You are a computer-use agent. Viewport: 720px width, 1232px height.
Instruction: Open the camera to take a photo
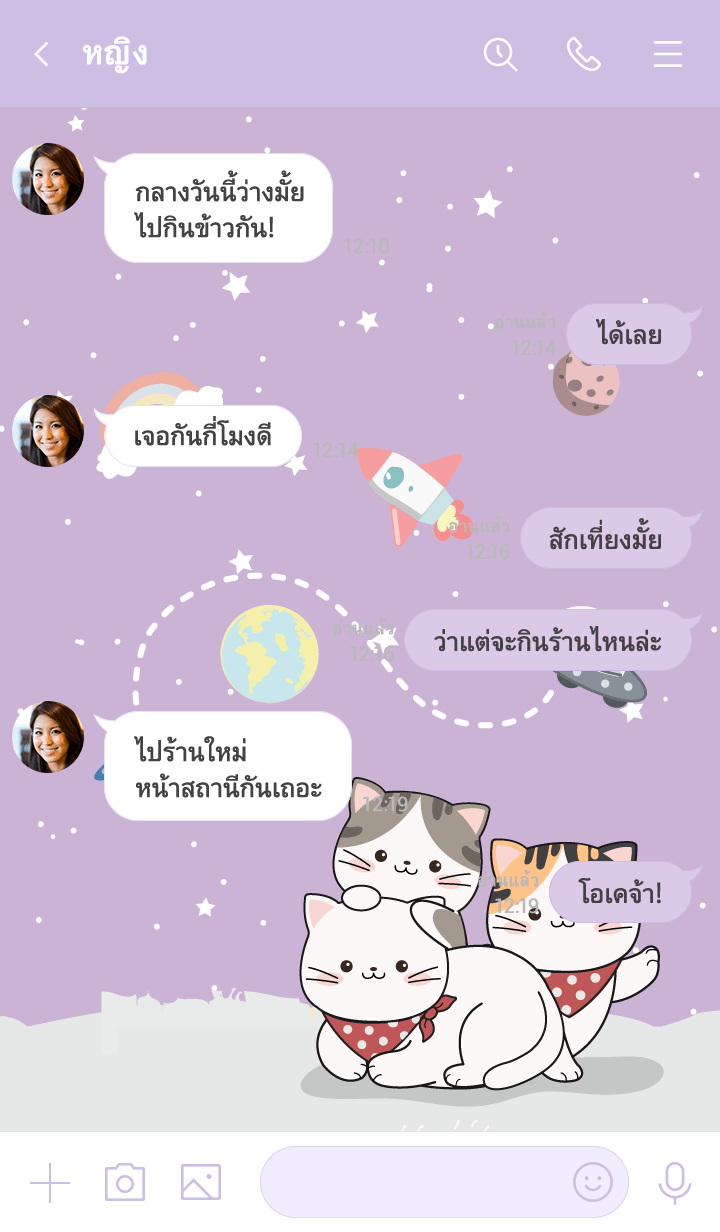[x=125, y=1182]
